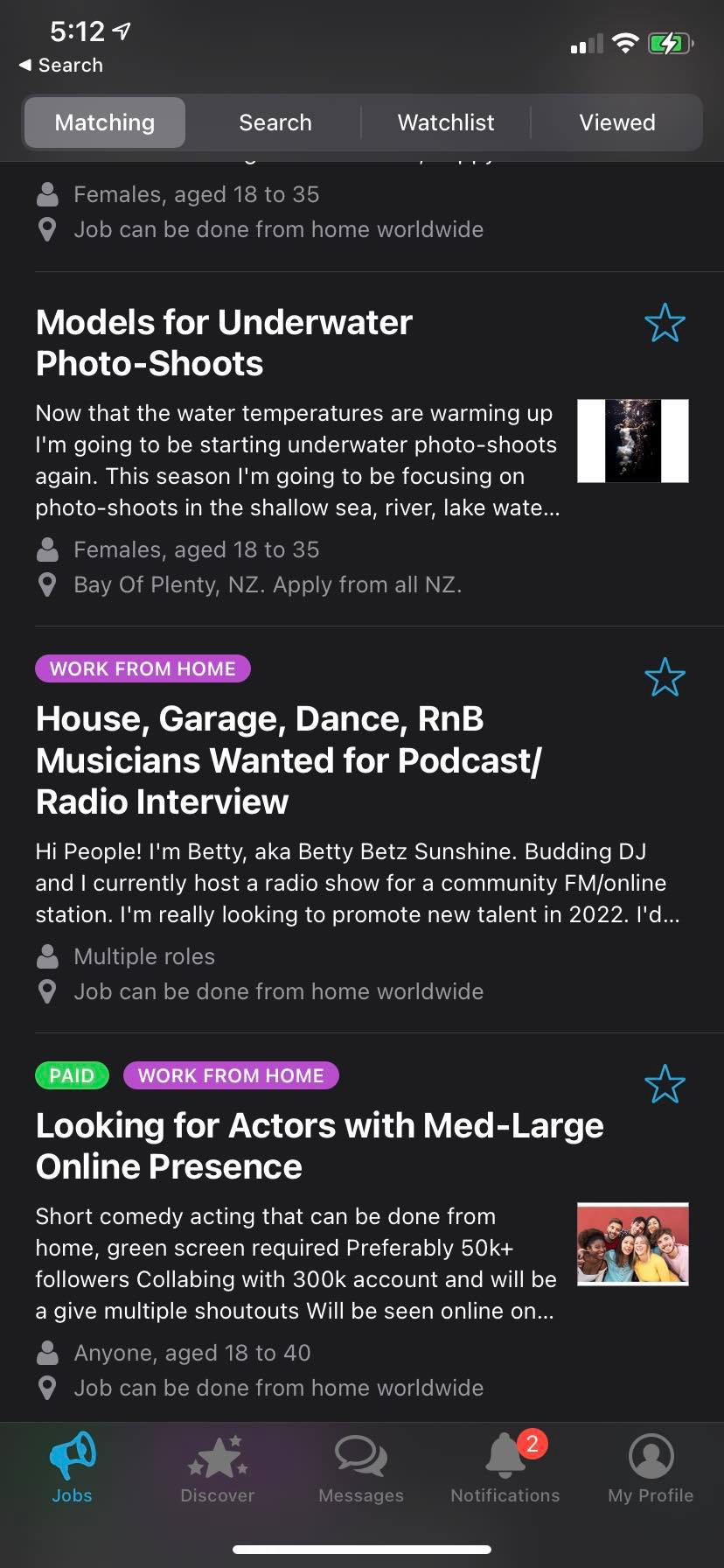Screen dimensions: 724x1568
Task: Open Models for Underwater Photo-Shoots listing
Action: 224,343
